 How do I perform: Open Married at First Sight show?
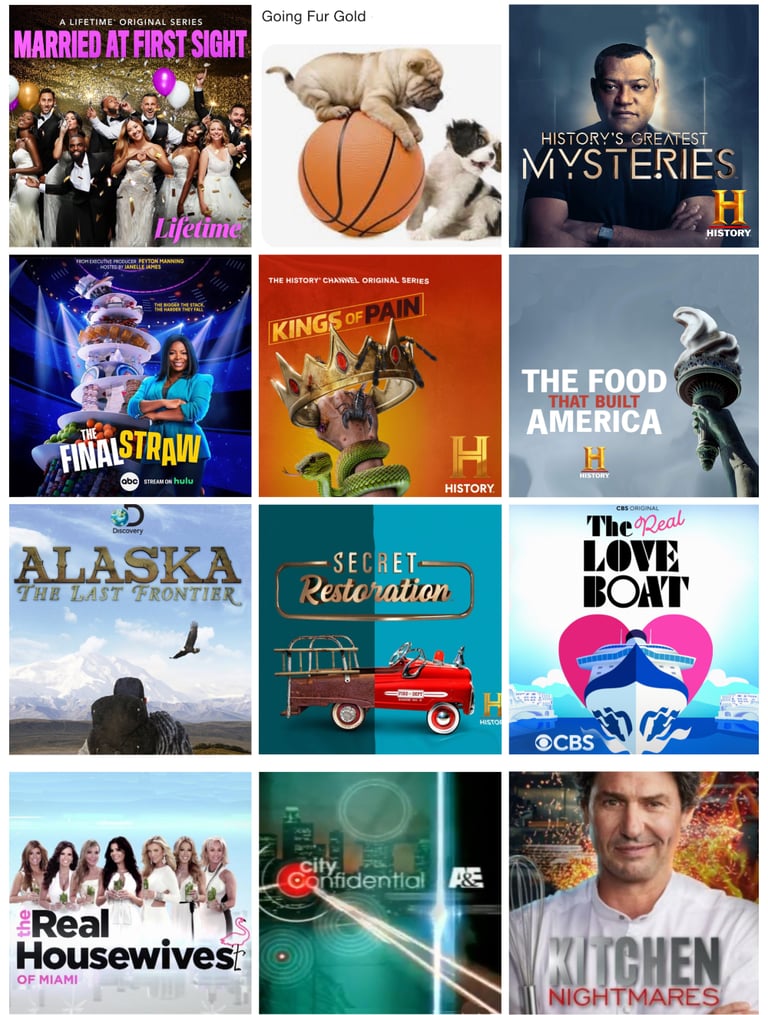point(130,126)
